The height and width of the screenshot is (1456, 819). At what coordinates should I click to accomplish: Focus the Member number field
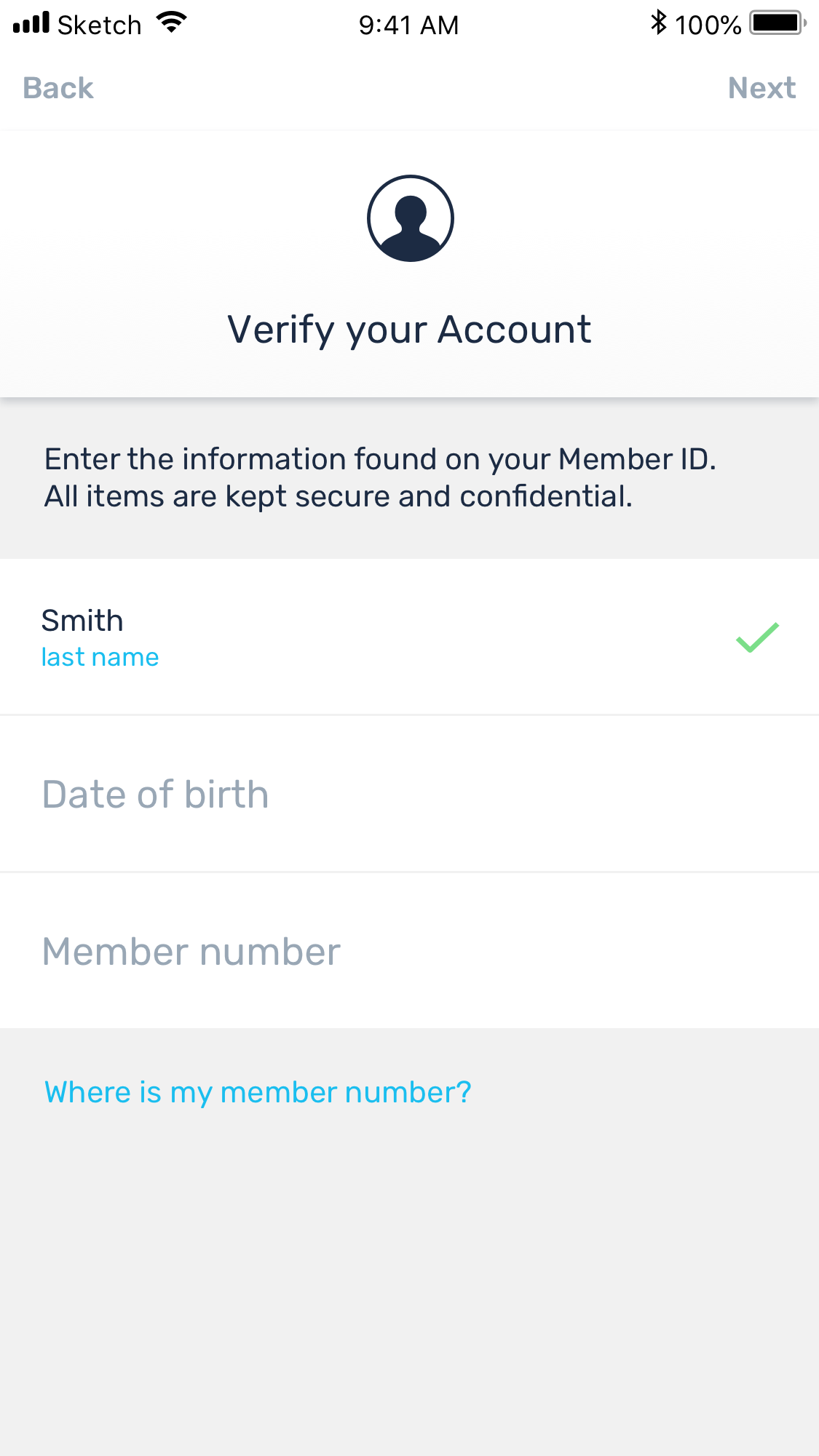pyautogui.click(x=409, y=951)
